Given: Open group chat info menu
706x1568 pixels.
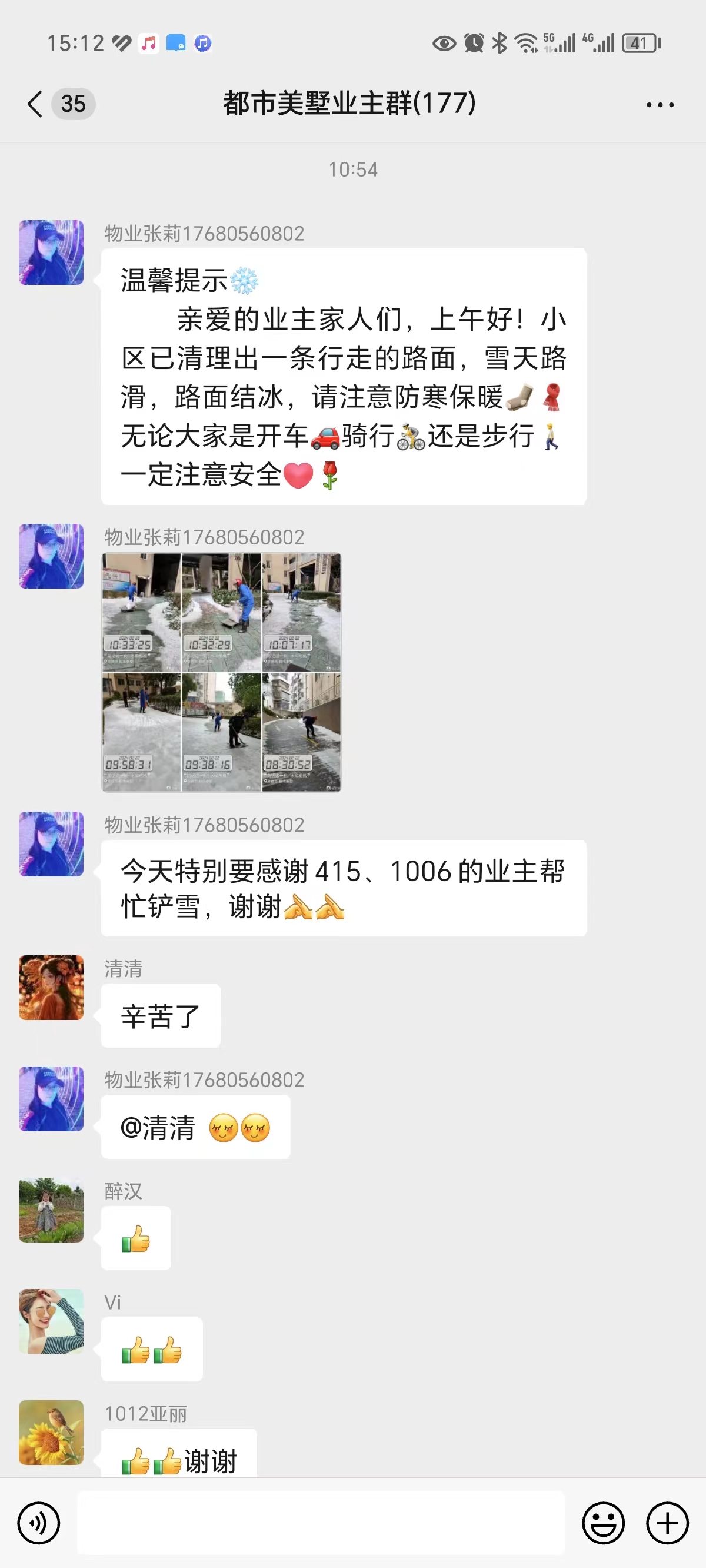Looking at the screenshot, I should (x=660, y=105).
